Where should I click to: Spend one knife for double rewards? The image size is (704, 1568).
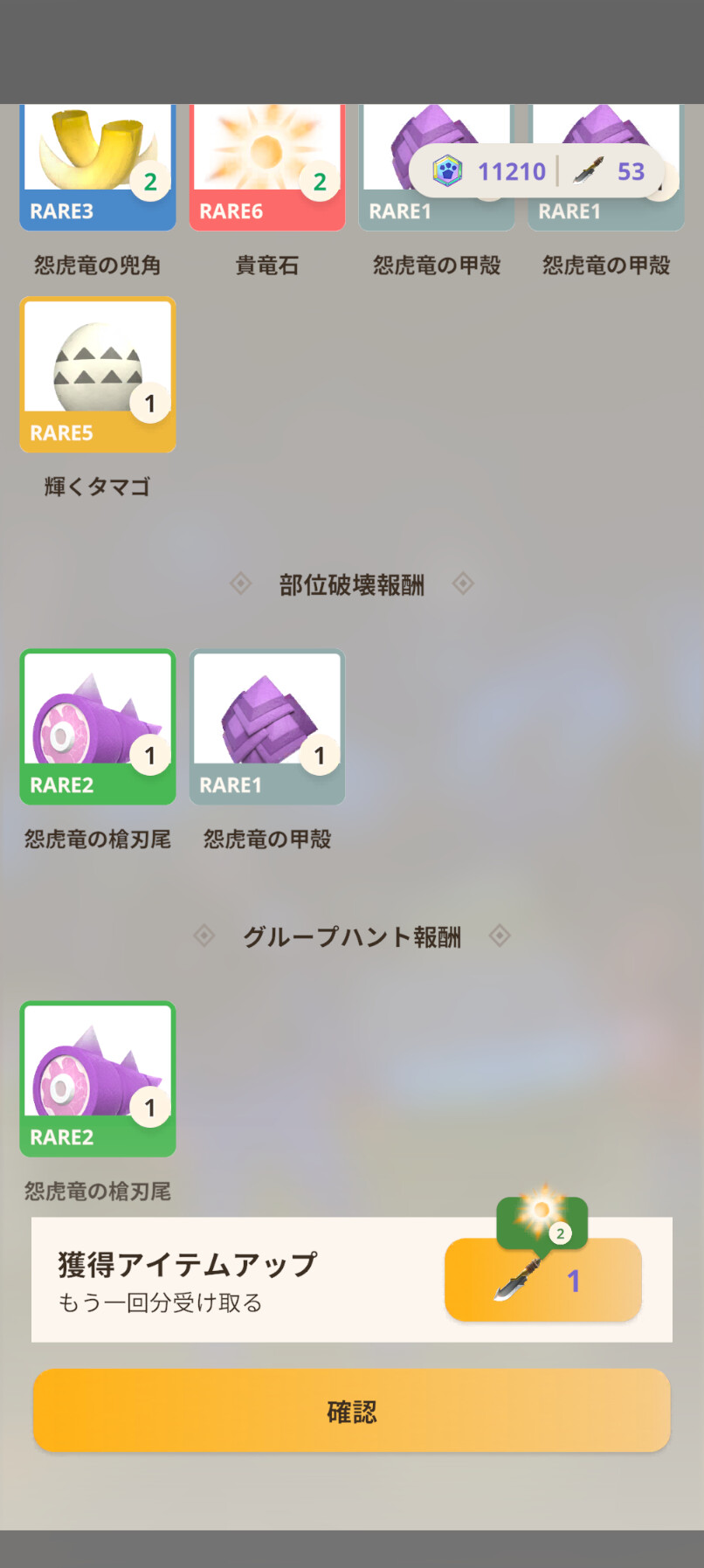click(542, 1279)
